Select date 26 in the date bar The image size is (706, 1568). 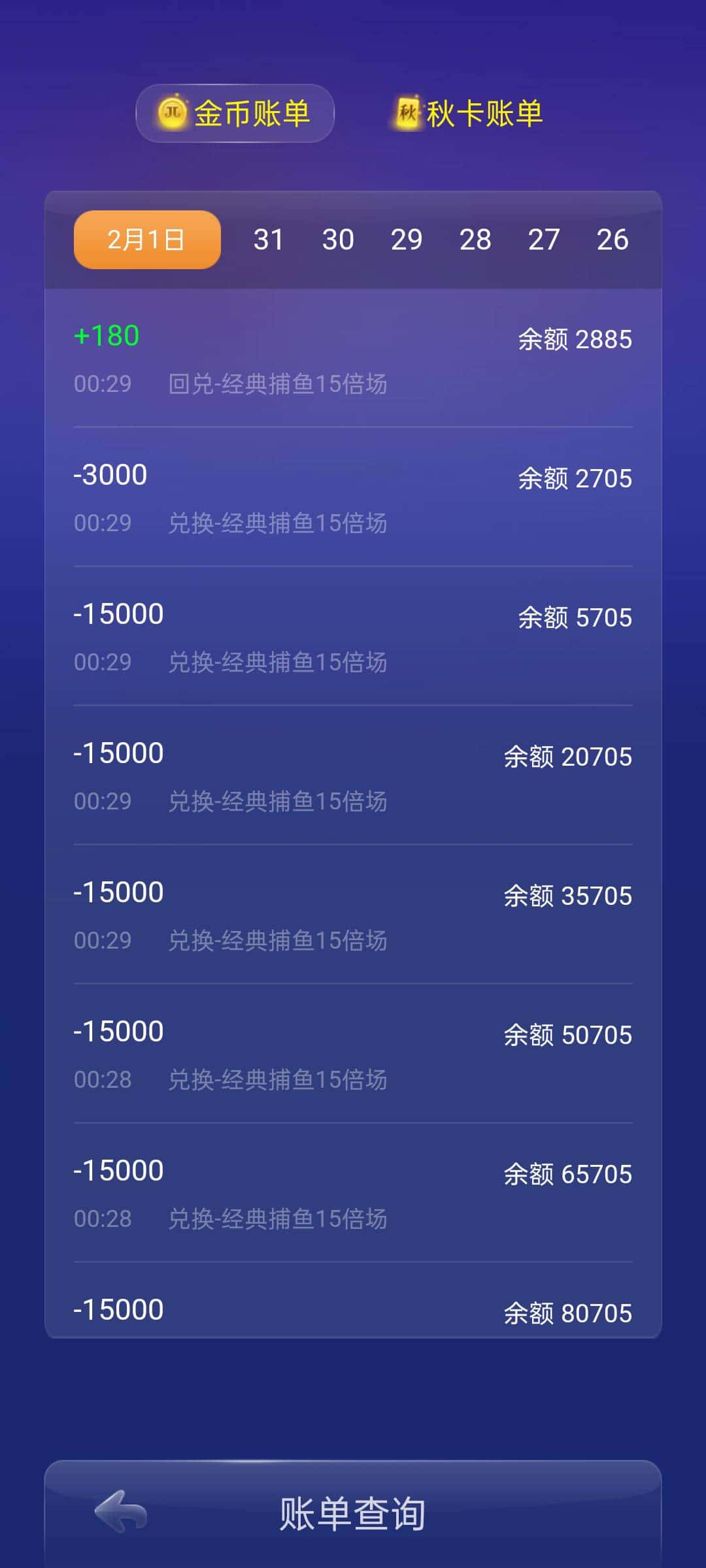614,239
